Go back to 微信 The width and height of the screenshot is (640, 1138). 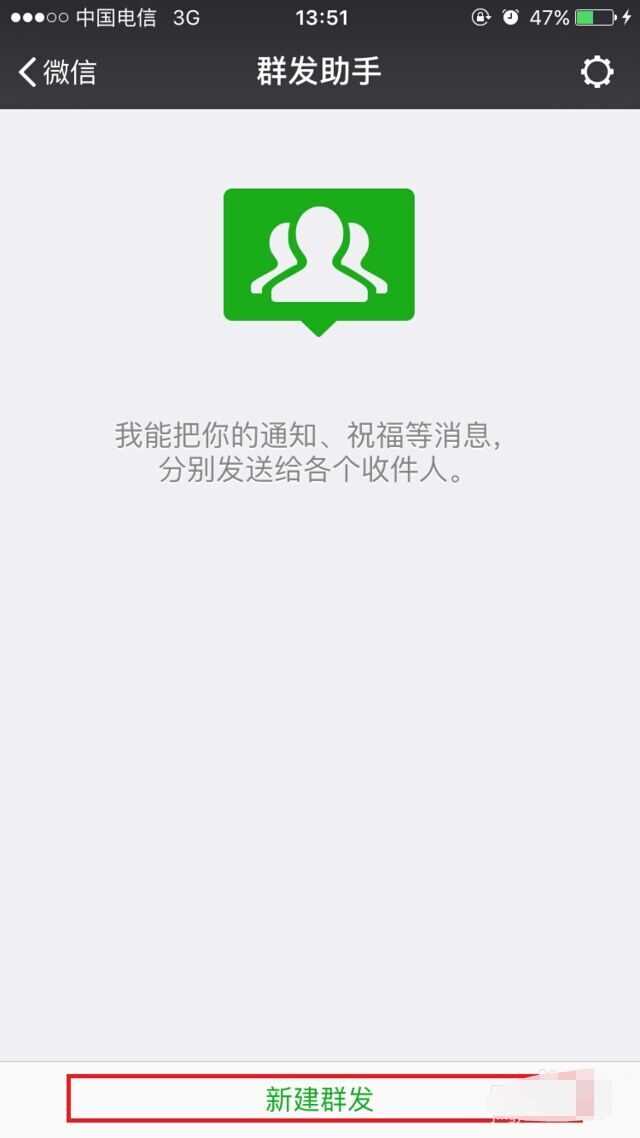pyautogui.click(x=57, y=72)
